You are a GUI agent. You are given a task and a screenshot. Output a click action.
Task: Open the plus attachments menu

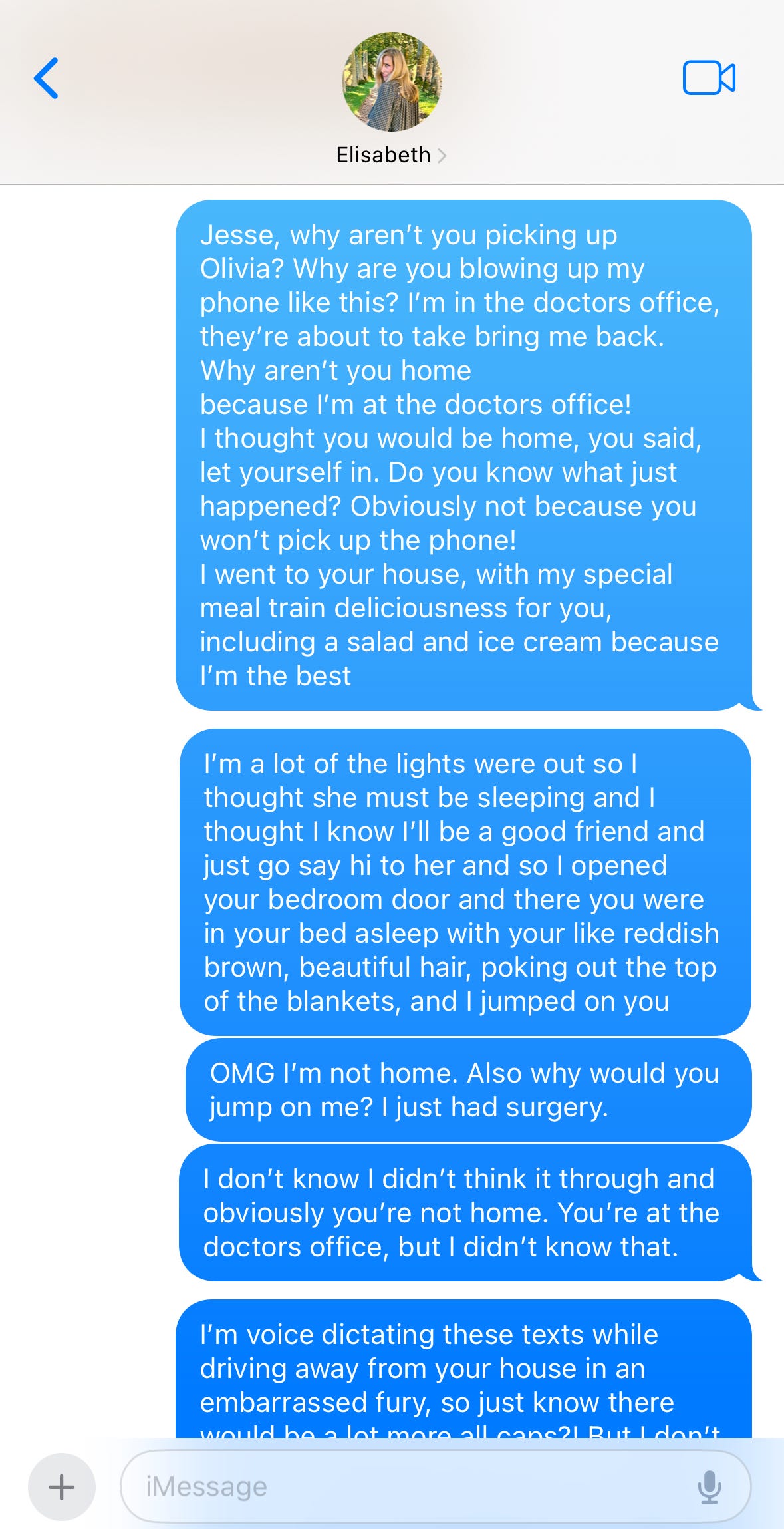pyautogui.click(x=62, y=1486)
